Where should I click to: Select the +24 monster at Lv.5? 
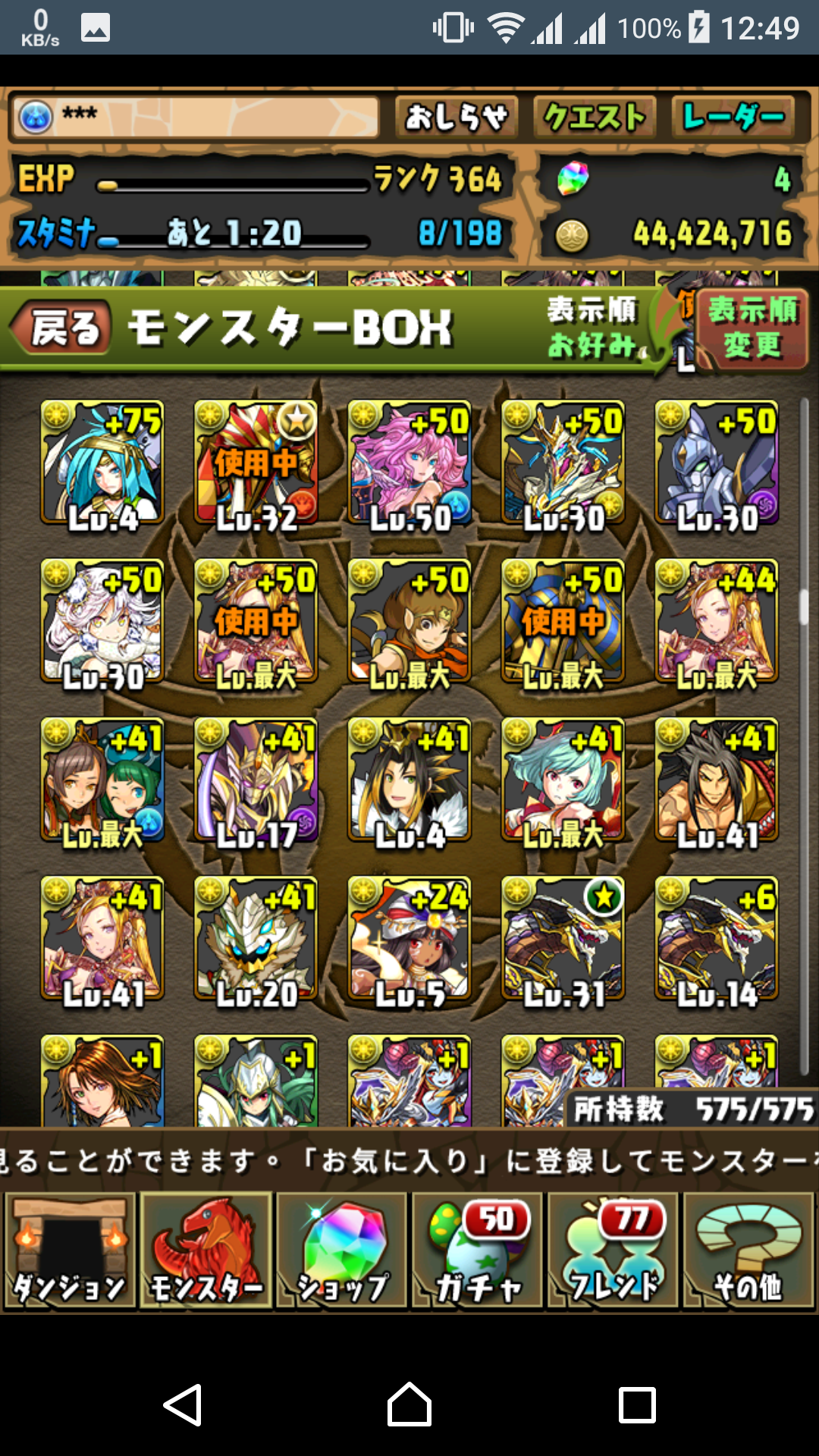tap(409, 939)
